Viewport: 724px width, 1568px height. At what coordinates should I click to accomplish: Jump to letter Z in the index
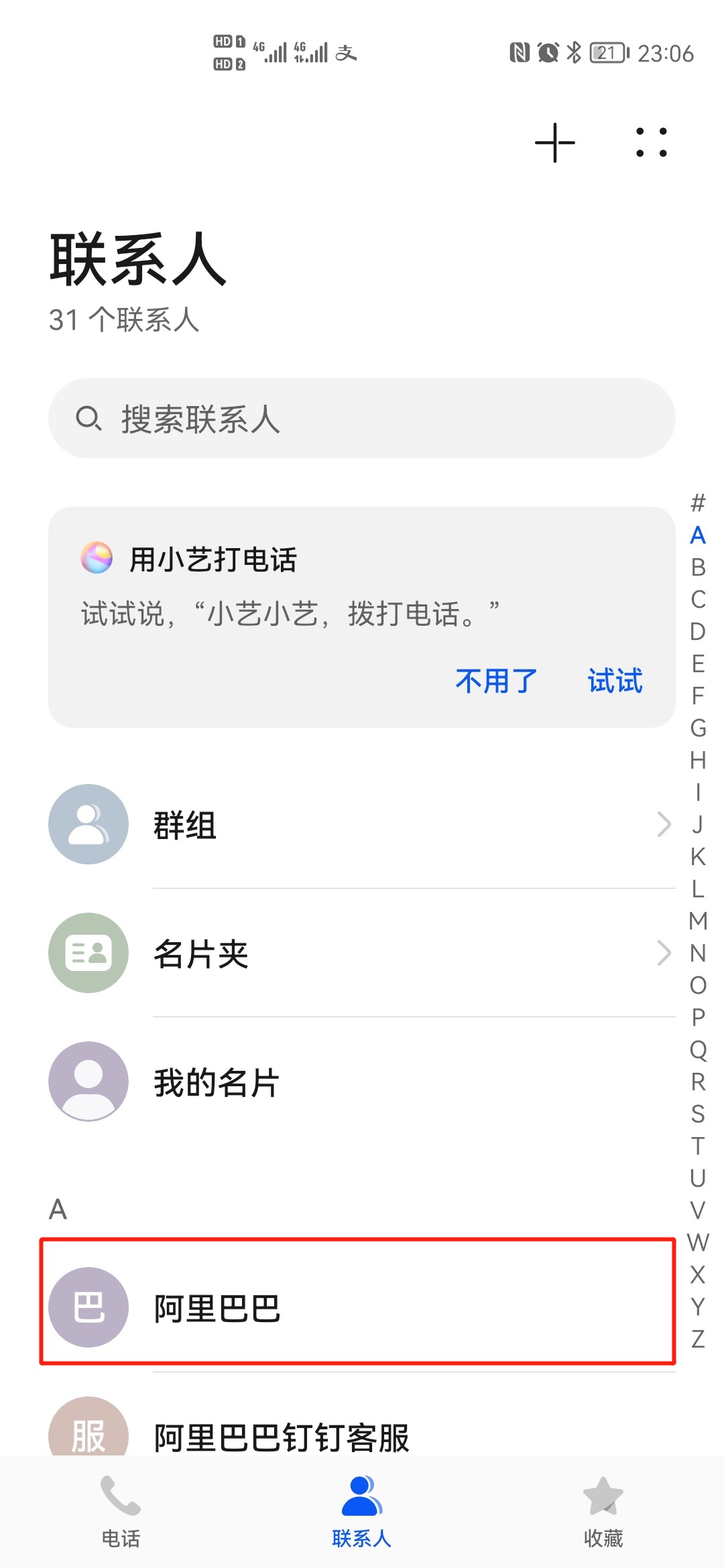tap(698, 1339)
